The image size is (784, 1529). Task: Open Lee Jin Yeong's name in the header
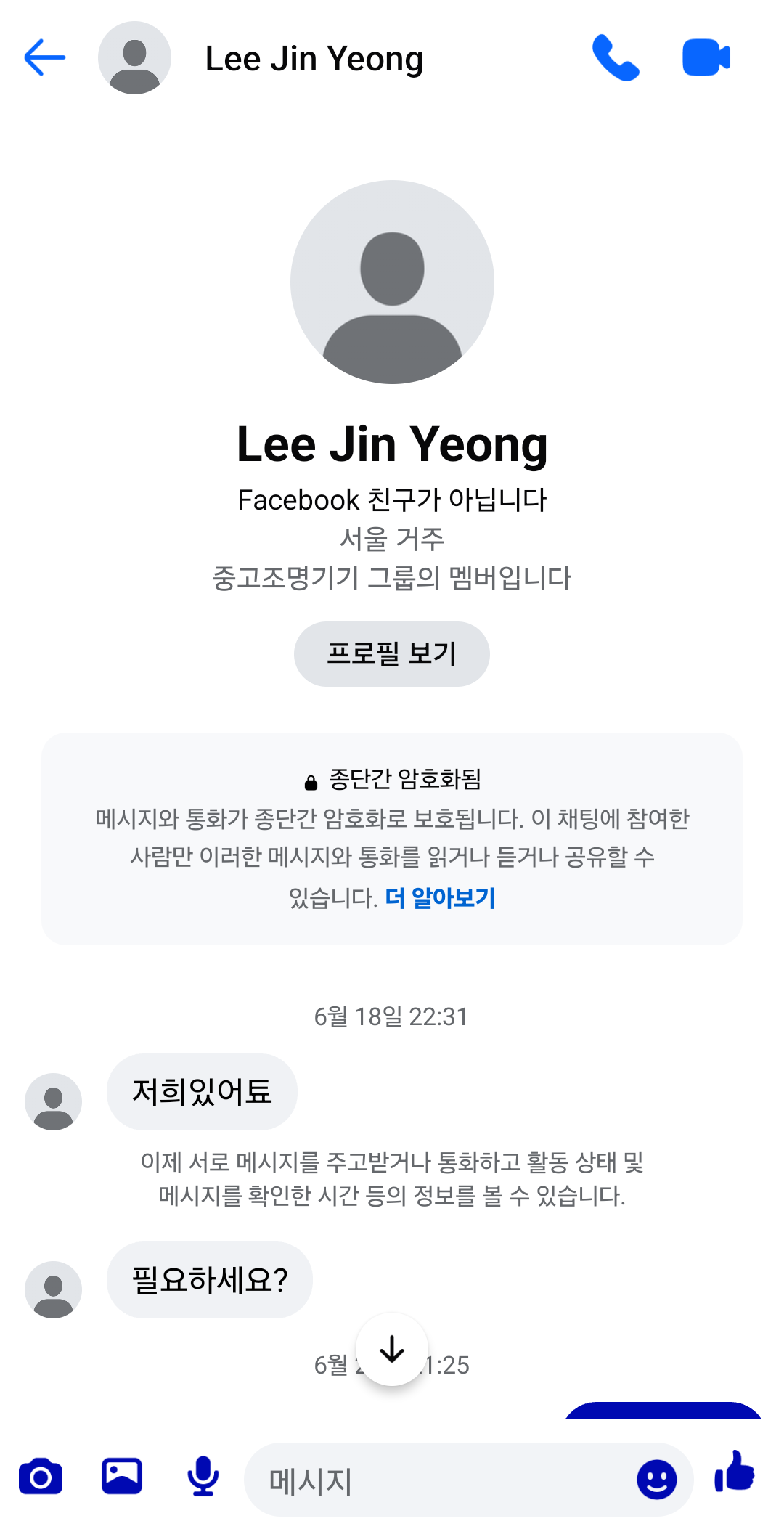[314, 59]
